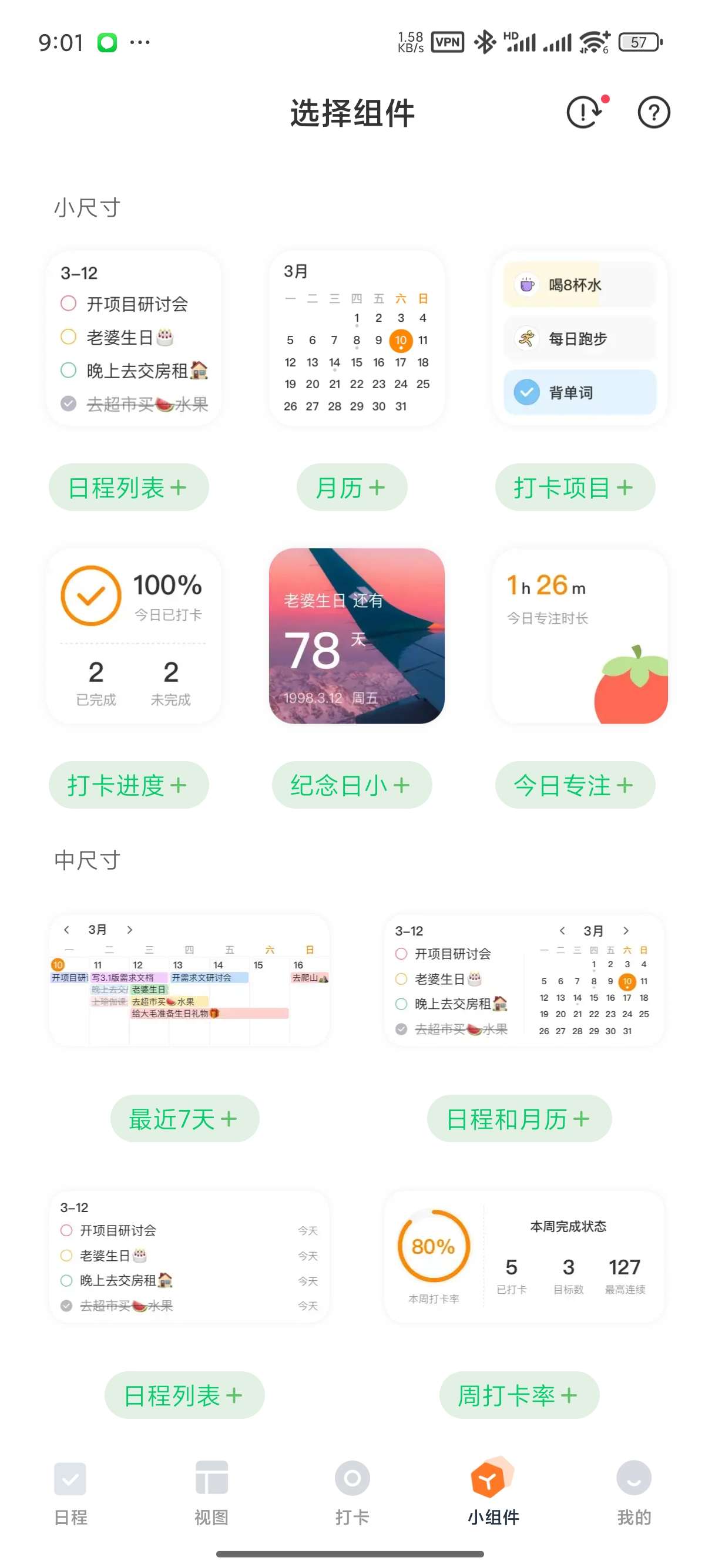Viewport: 705px width, 1568px height.
Task: Add the 打卡项目 widget
Action: pyautogui.click(x=574, y=487)
